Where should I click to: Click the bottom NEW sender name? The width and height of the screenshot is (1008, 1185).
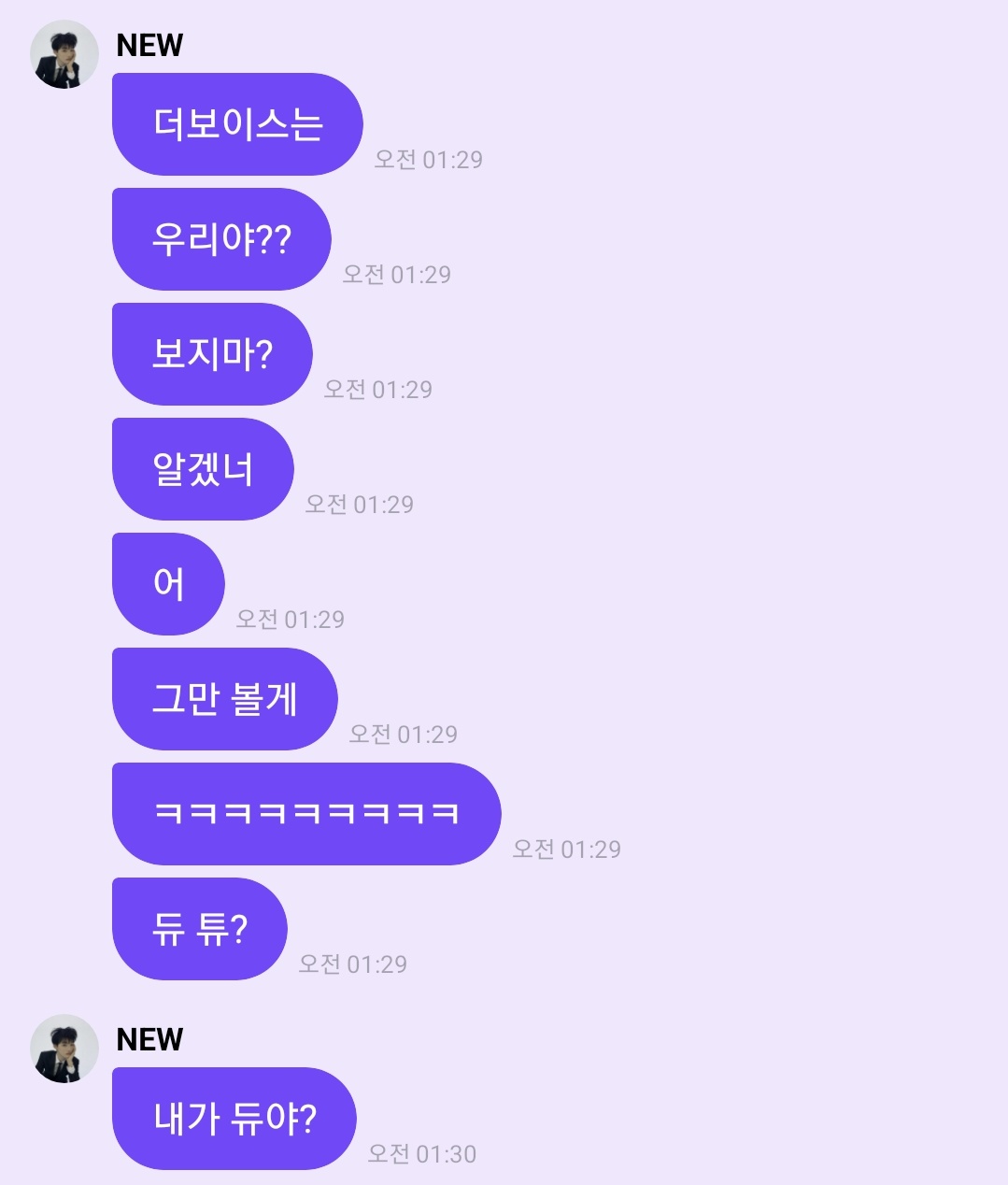(x=149, y=1039)
